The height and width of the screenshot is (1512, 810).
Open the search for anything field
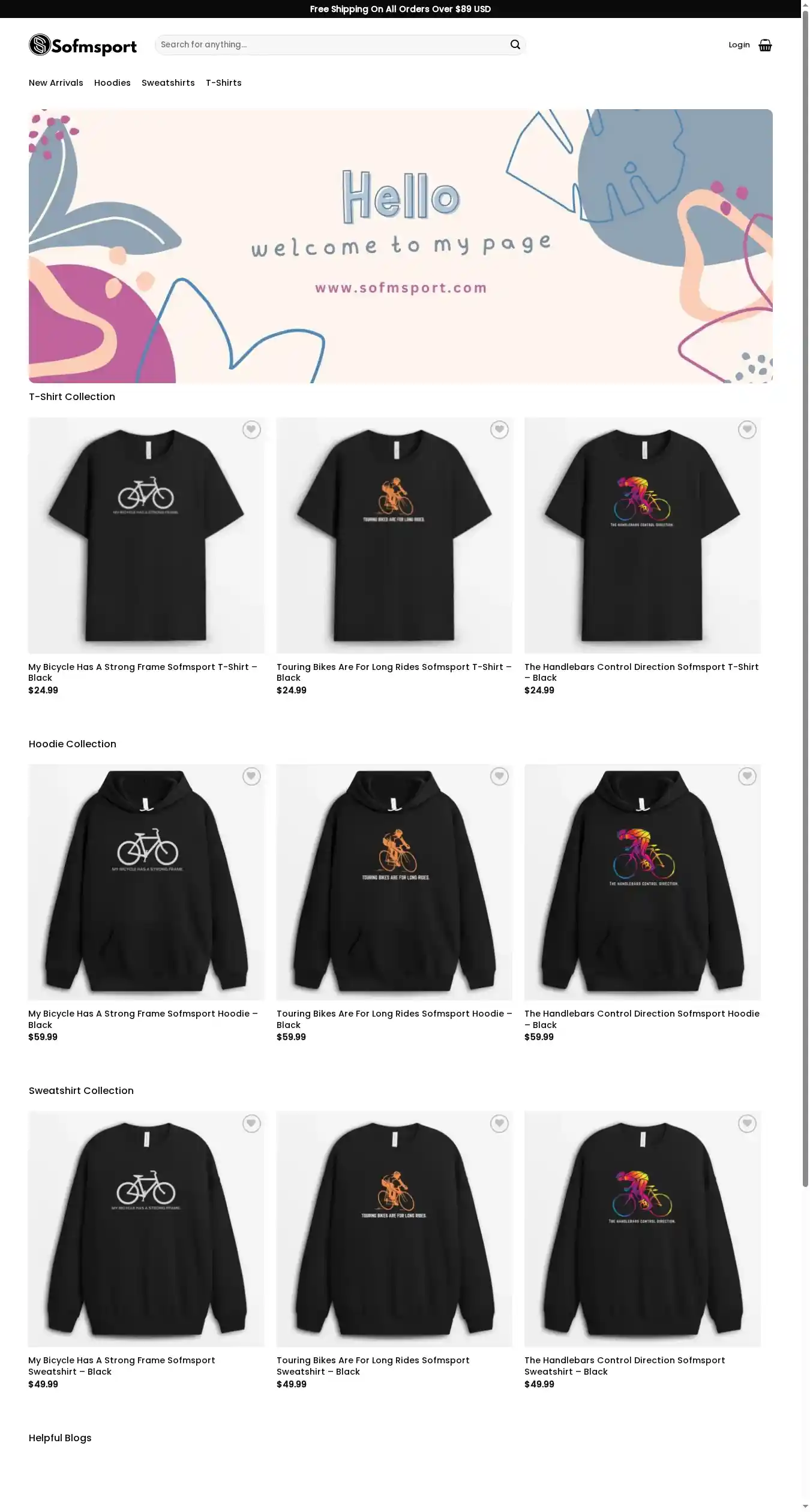point(330,45)
